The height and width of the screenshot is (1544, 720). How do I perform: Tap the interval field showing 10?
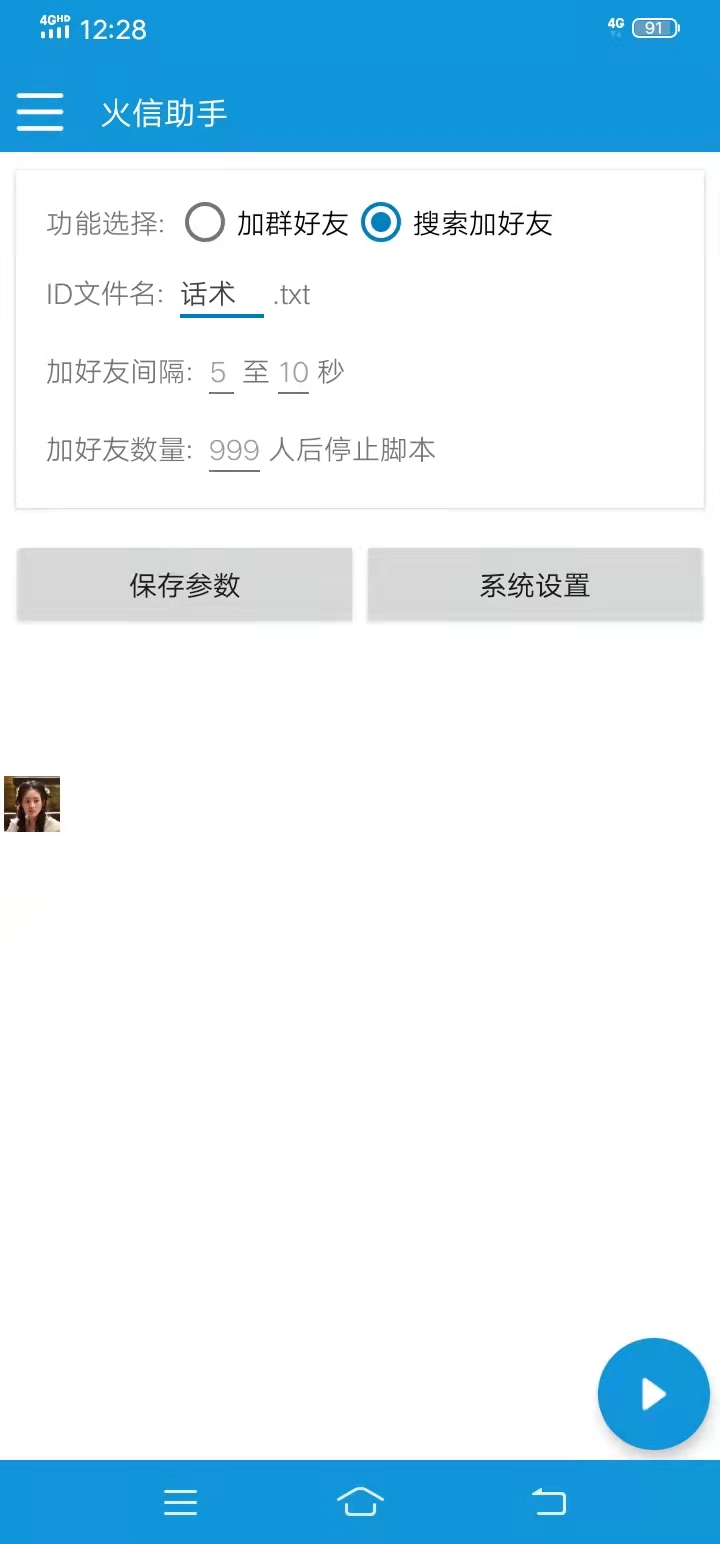click(293, 372)
